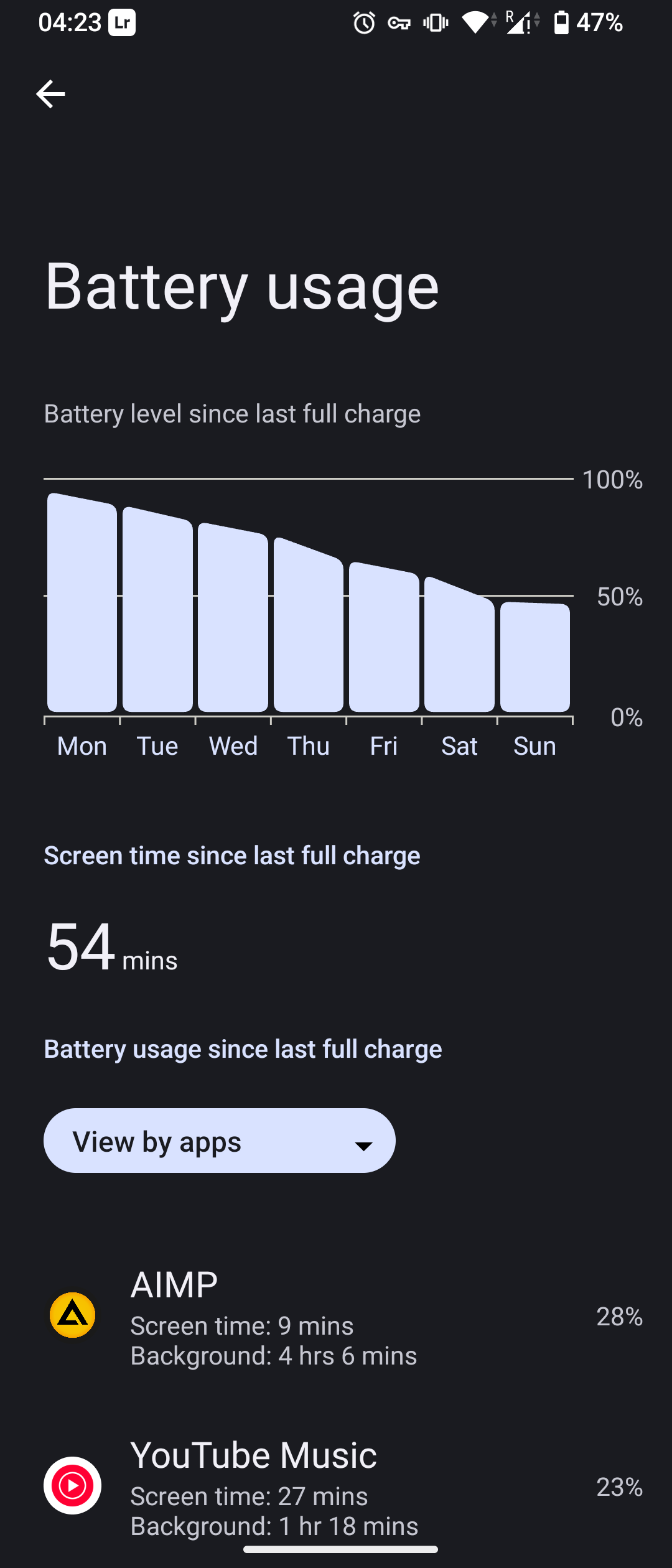This screenshot has height=1568, width=672.
Task: Select the Mon bar in battery chart
Action: tap(82, 604)
